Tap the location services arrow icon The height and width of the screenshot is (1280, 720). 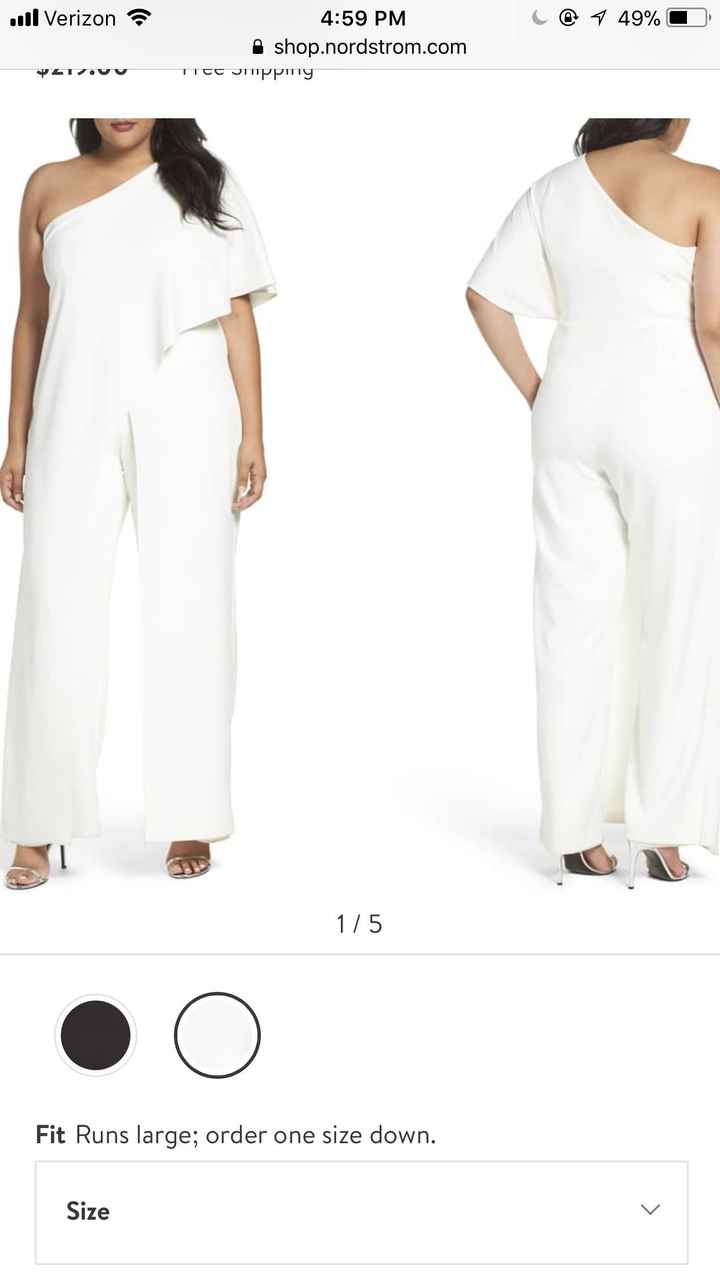599,17
